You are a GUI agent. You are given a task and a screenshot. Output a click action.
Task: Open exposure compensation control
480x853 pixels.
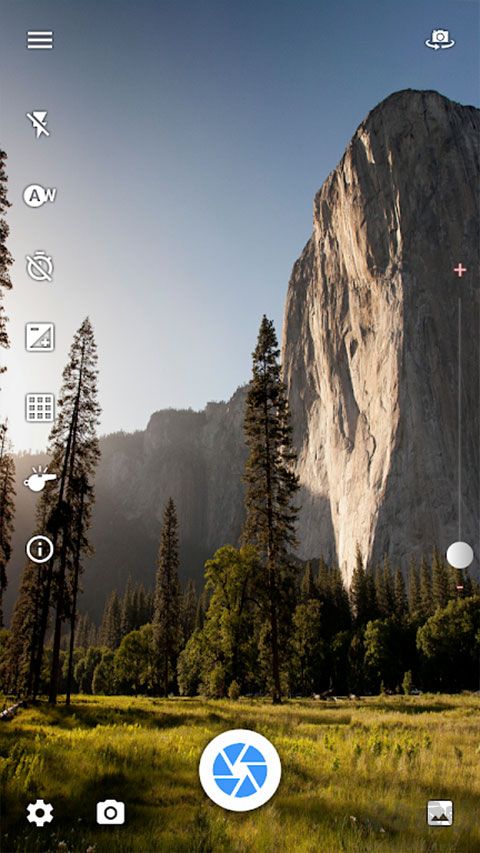pos(40,337)
